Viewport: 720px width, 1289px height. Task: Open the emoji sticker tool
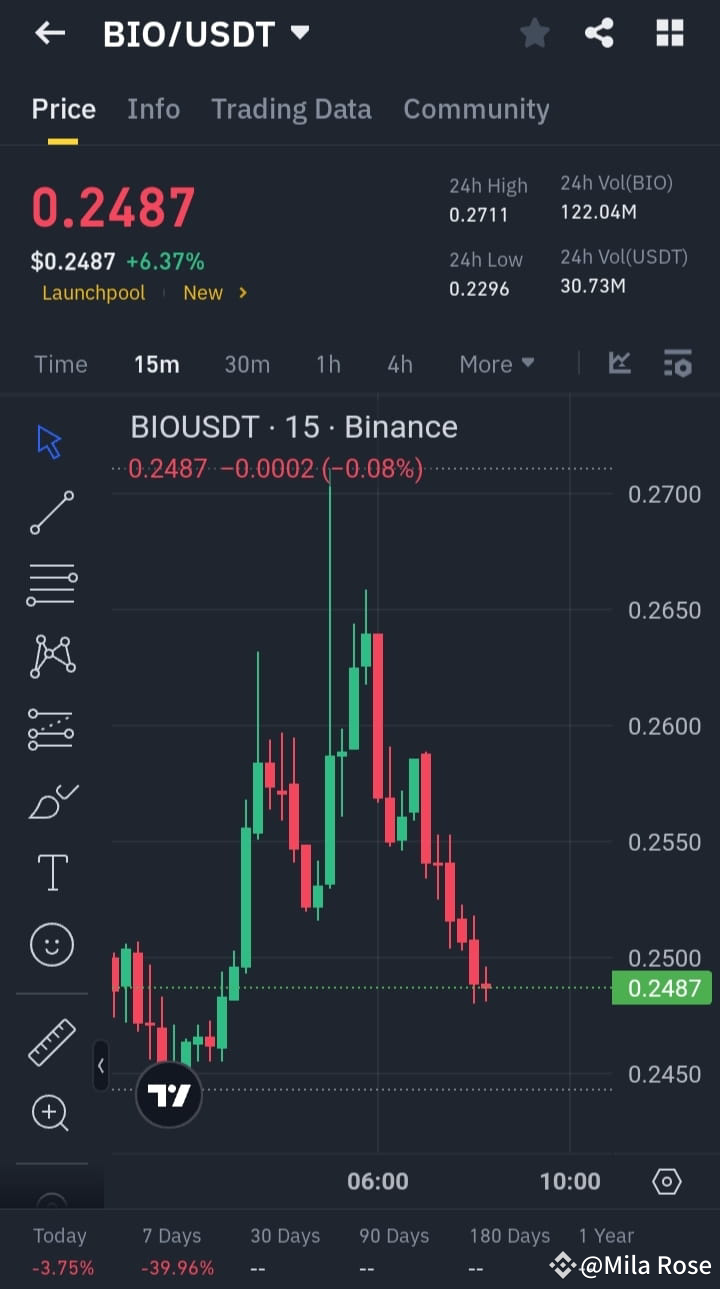(x=51, y=944)
